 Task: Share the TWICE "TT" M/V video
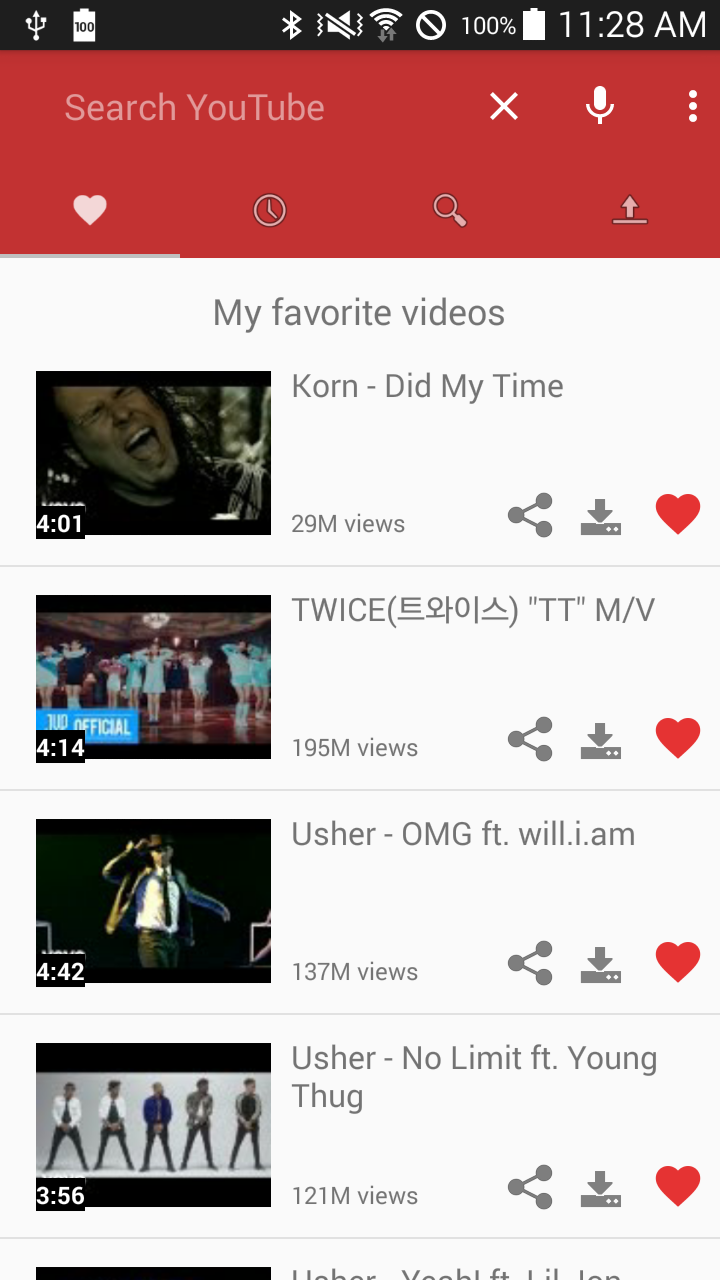(x=530, y=739)
